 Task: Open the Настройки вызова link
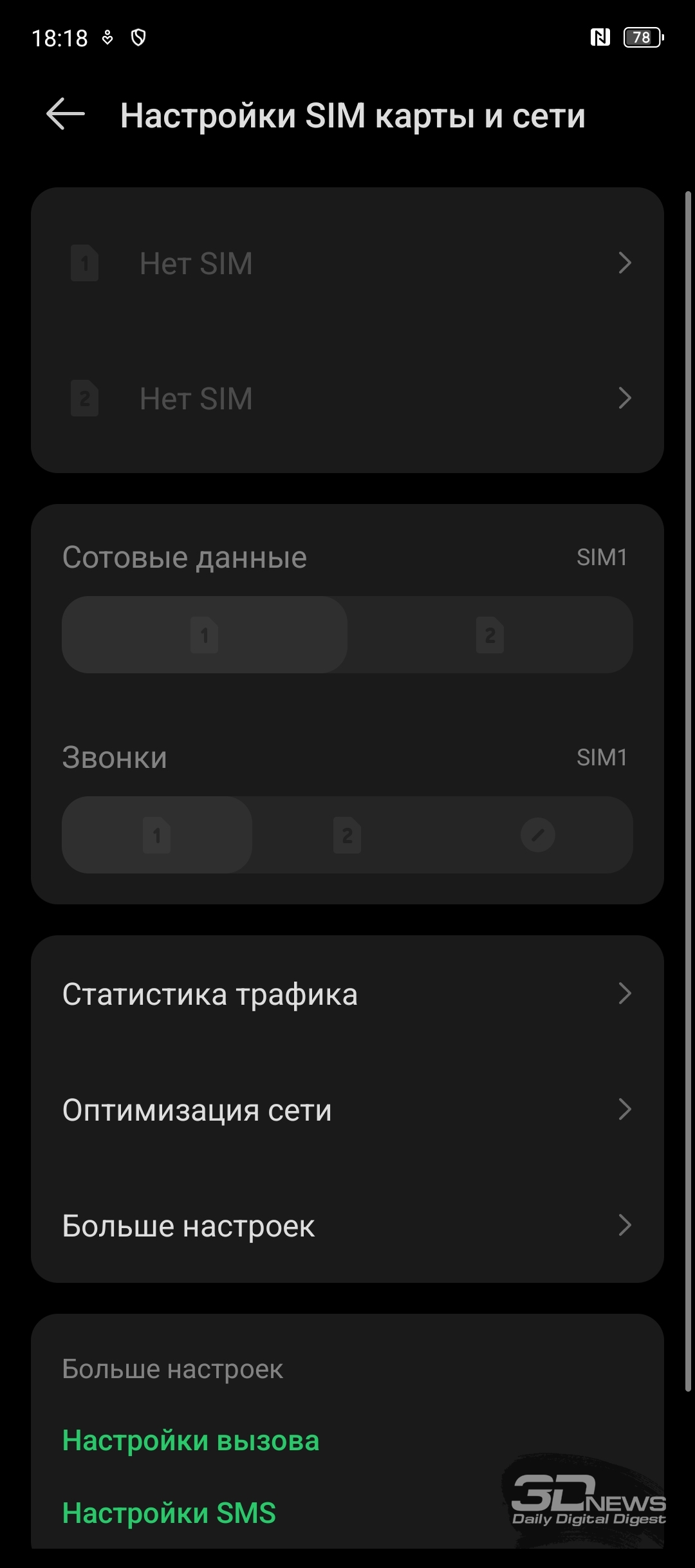coord(191,1441)
